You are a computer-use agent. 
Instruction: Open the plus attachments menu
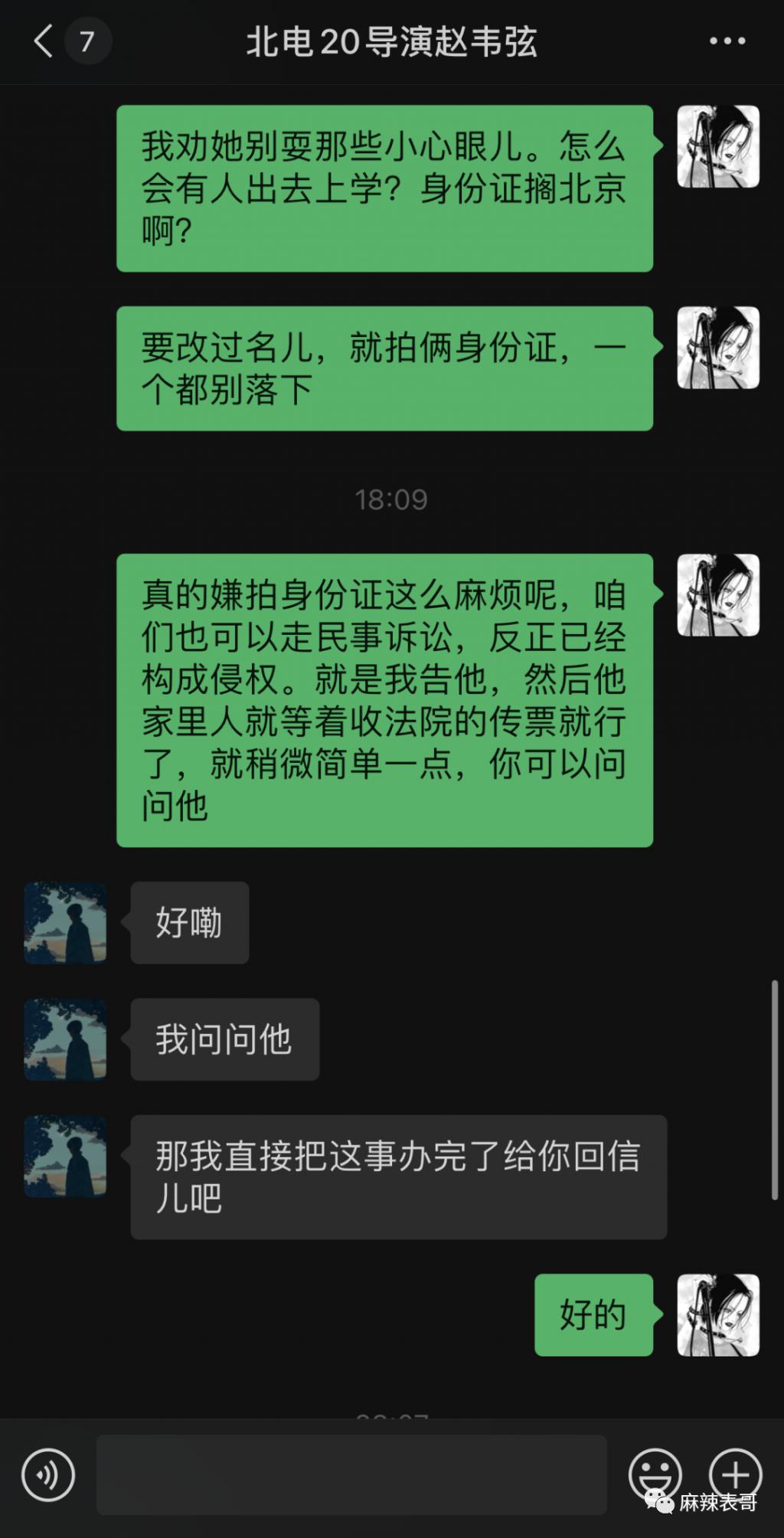[x=735, y=1473]
